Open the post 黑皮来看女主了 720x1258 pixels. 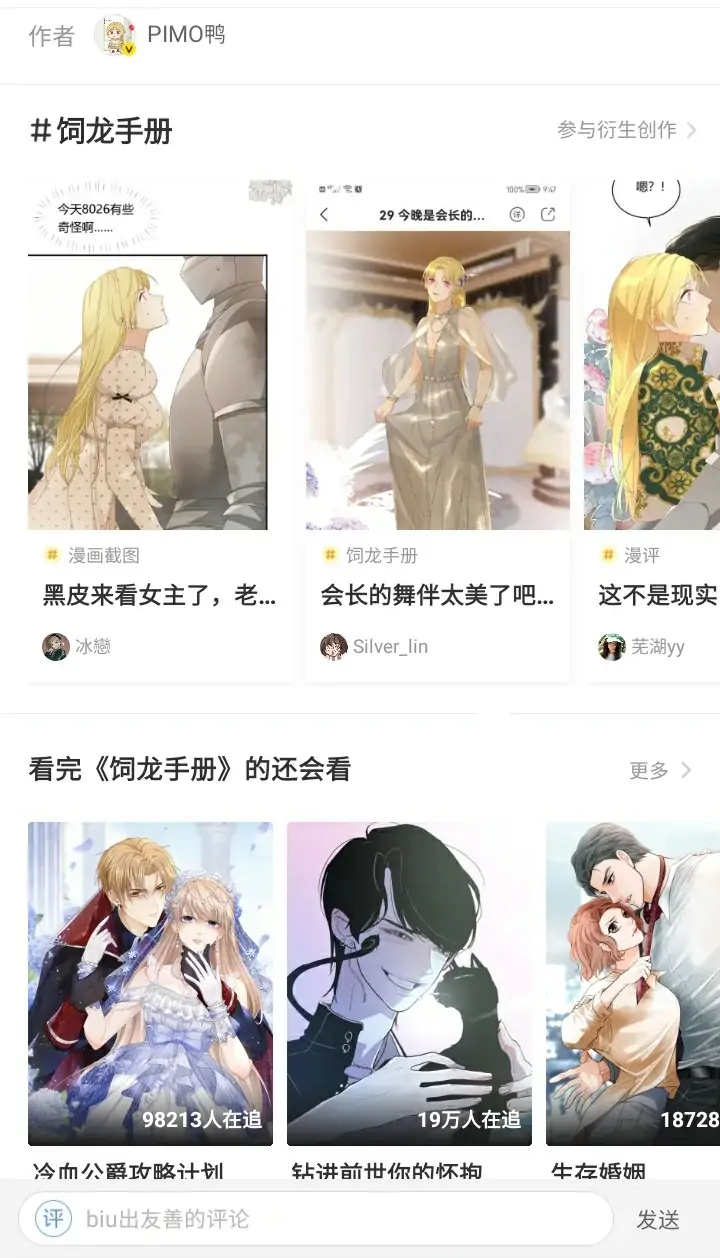[160, 596]
